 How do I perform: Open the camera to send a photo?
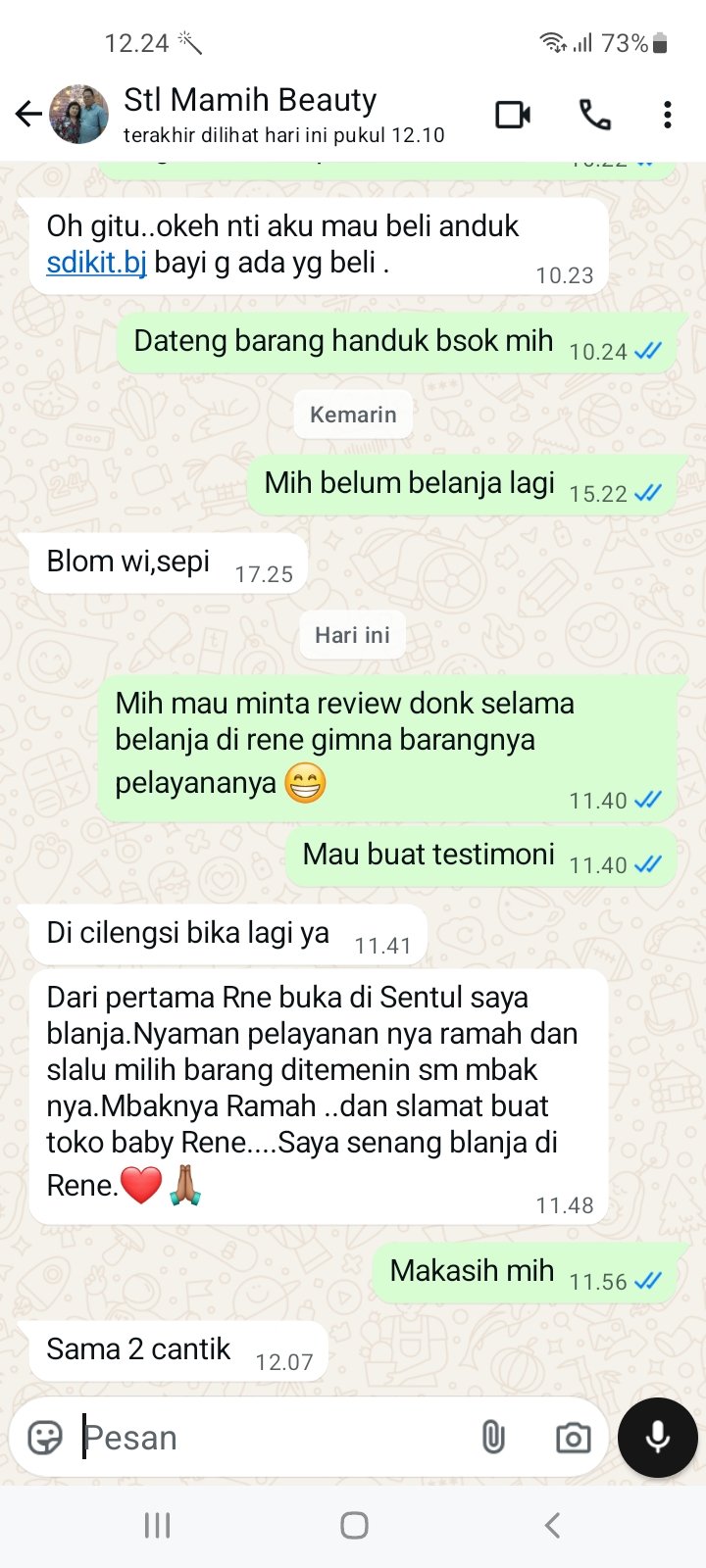[x=573, y=1438]
